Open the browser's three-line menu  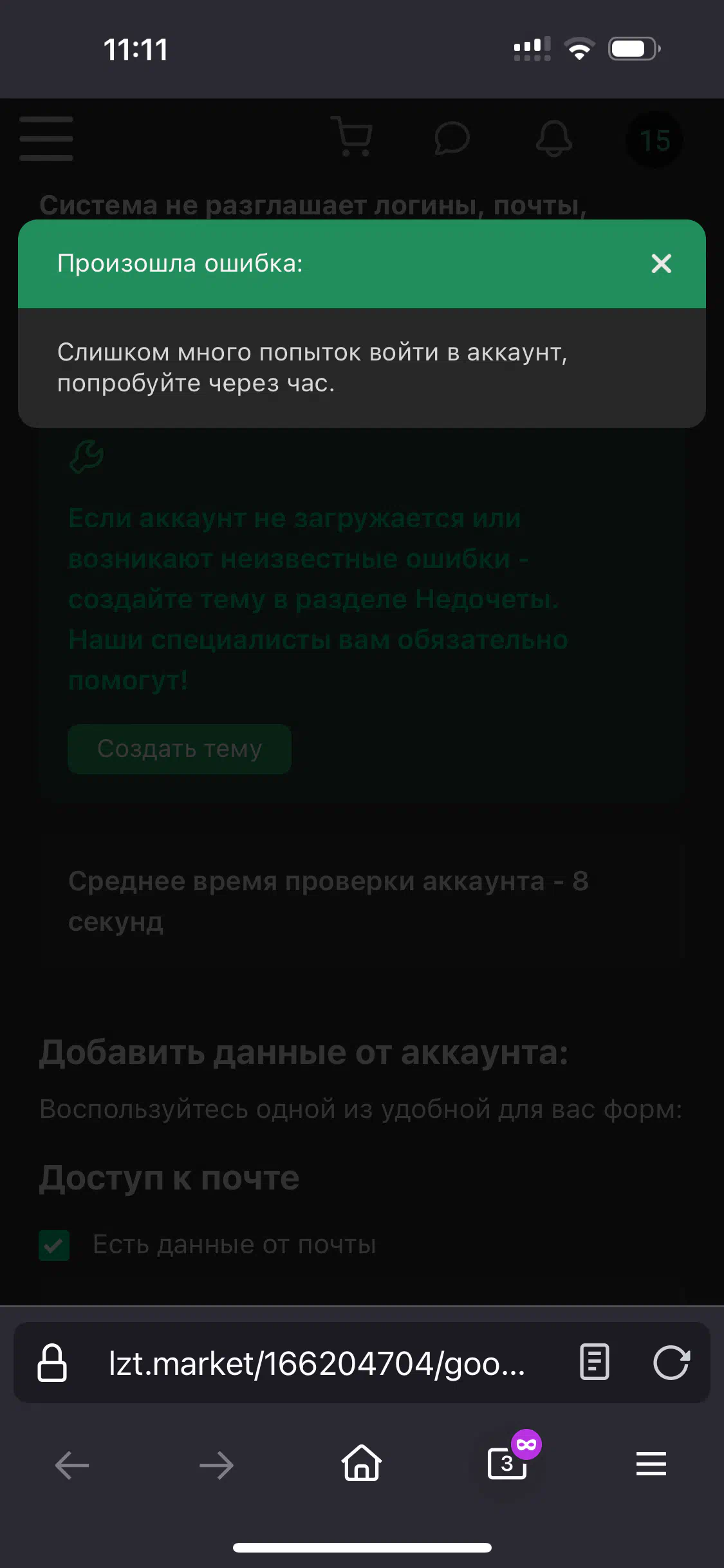click(651, 1463)
